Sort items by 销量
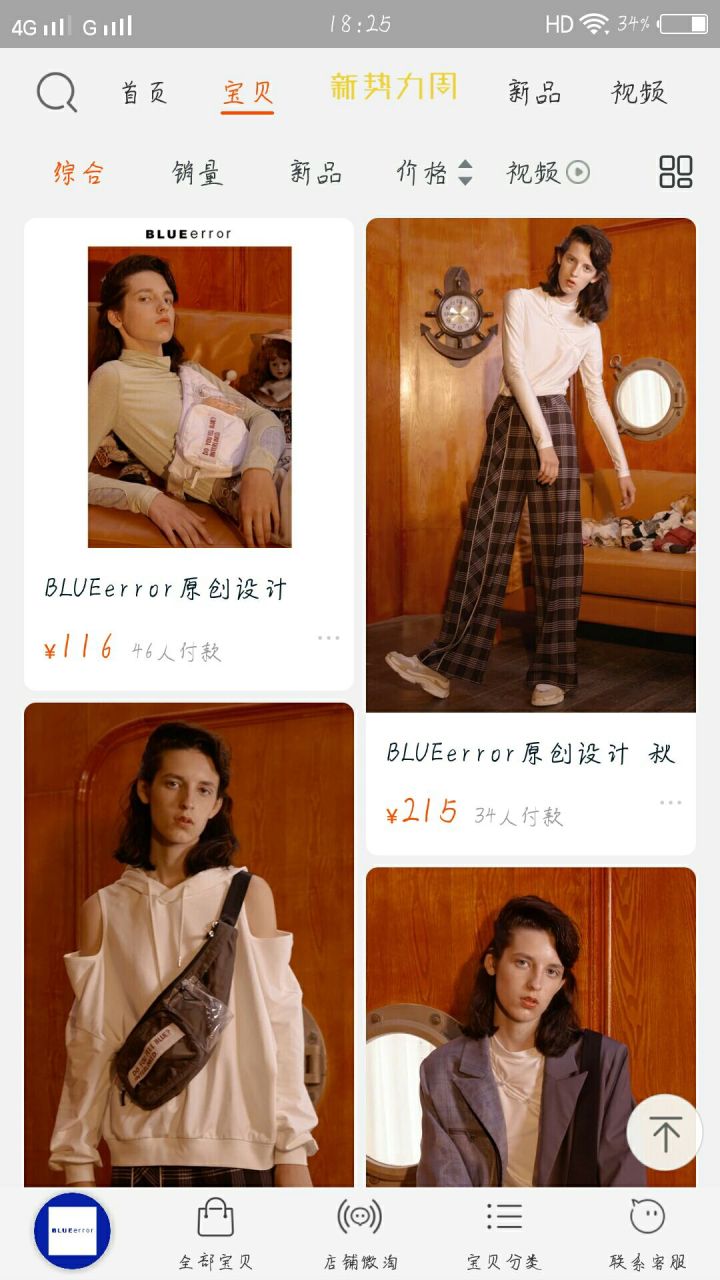Screen dimensions: 720x1280 (197, 173)
